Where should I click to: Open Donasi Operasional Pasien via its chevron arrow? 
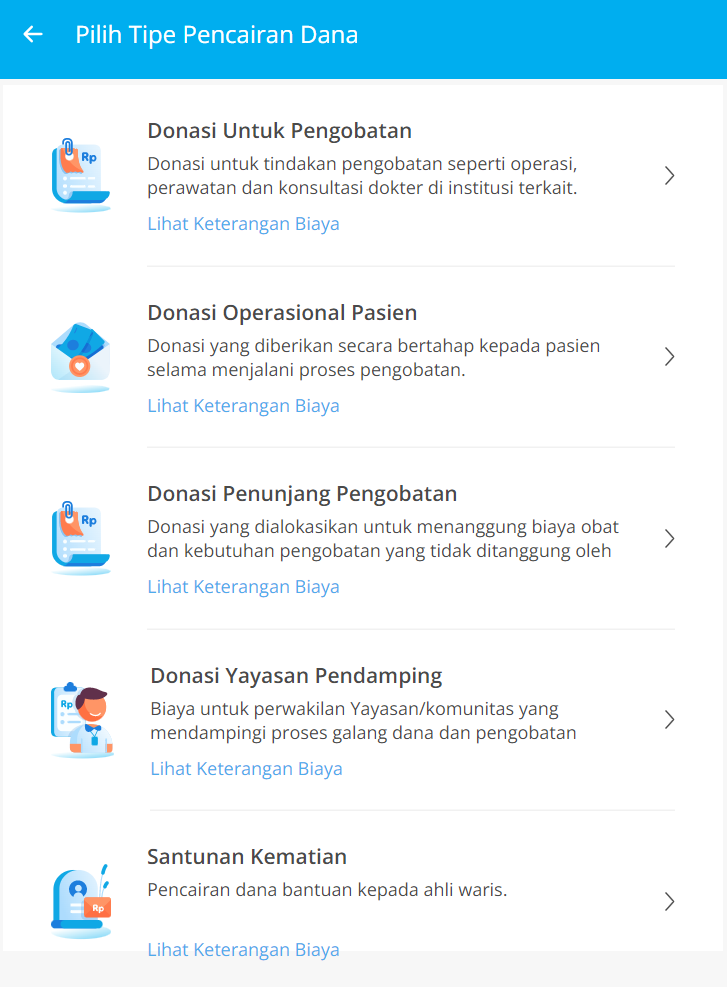tap(669, 356)
